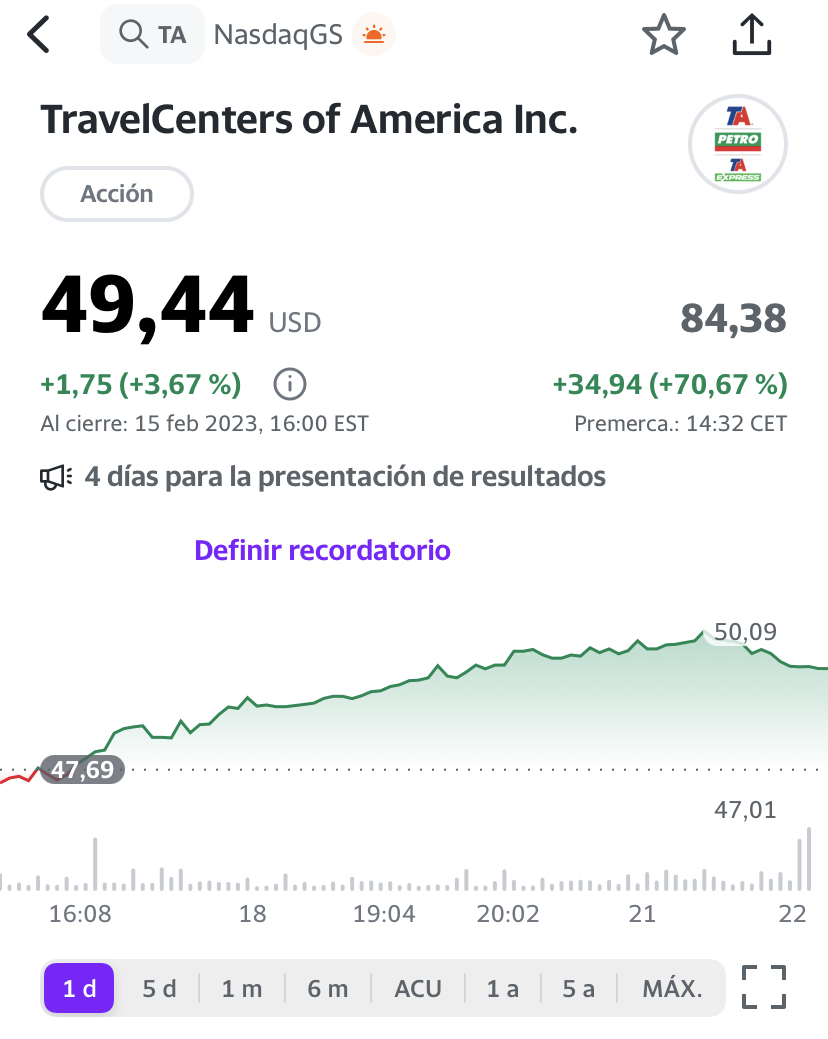
Task: Add TravelCenters to favorites with star
Action: pos(664,35)
